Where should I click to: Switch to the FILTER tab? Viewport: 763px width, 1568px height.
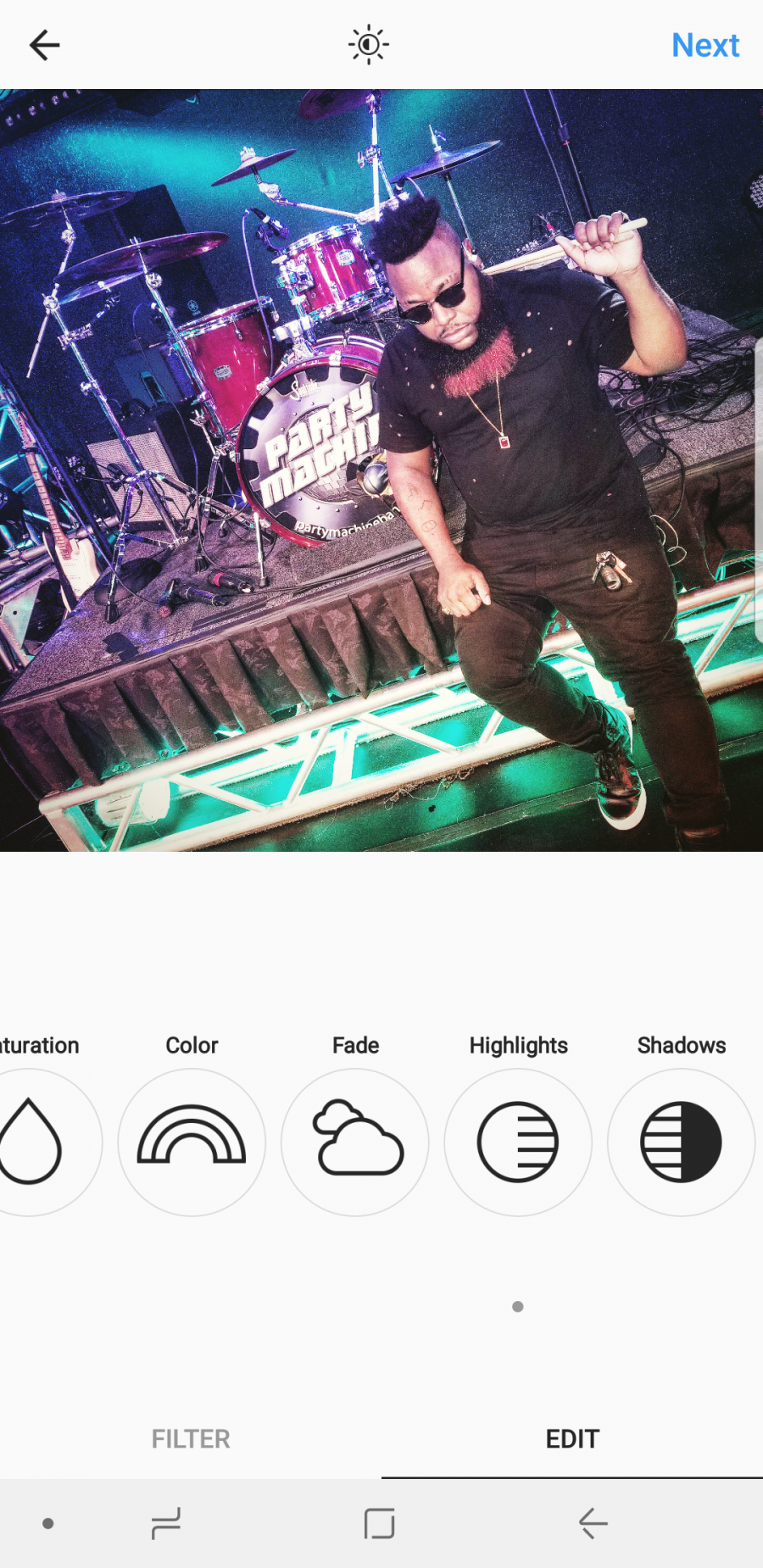tap(191, 1438)
